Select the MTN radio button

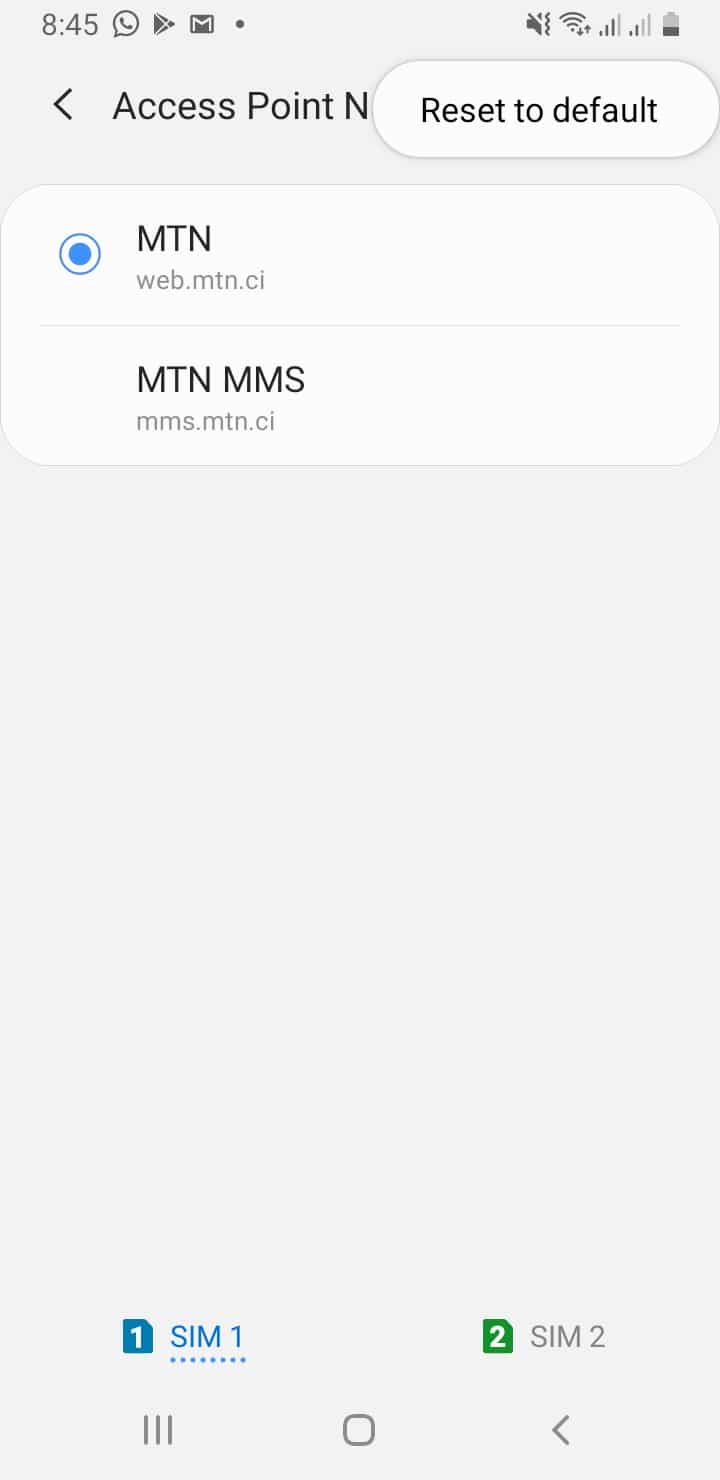click(x=80, y=254)
